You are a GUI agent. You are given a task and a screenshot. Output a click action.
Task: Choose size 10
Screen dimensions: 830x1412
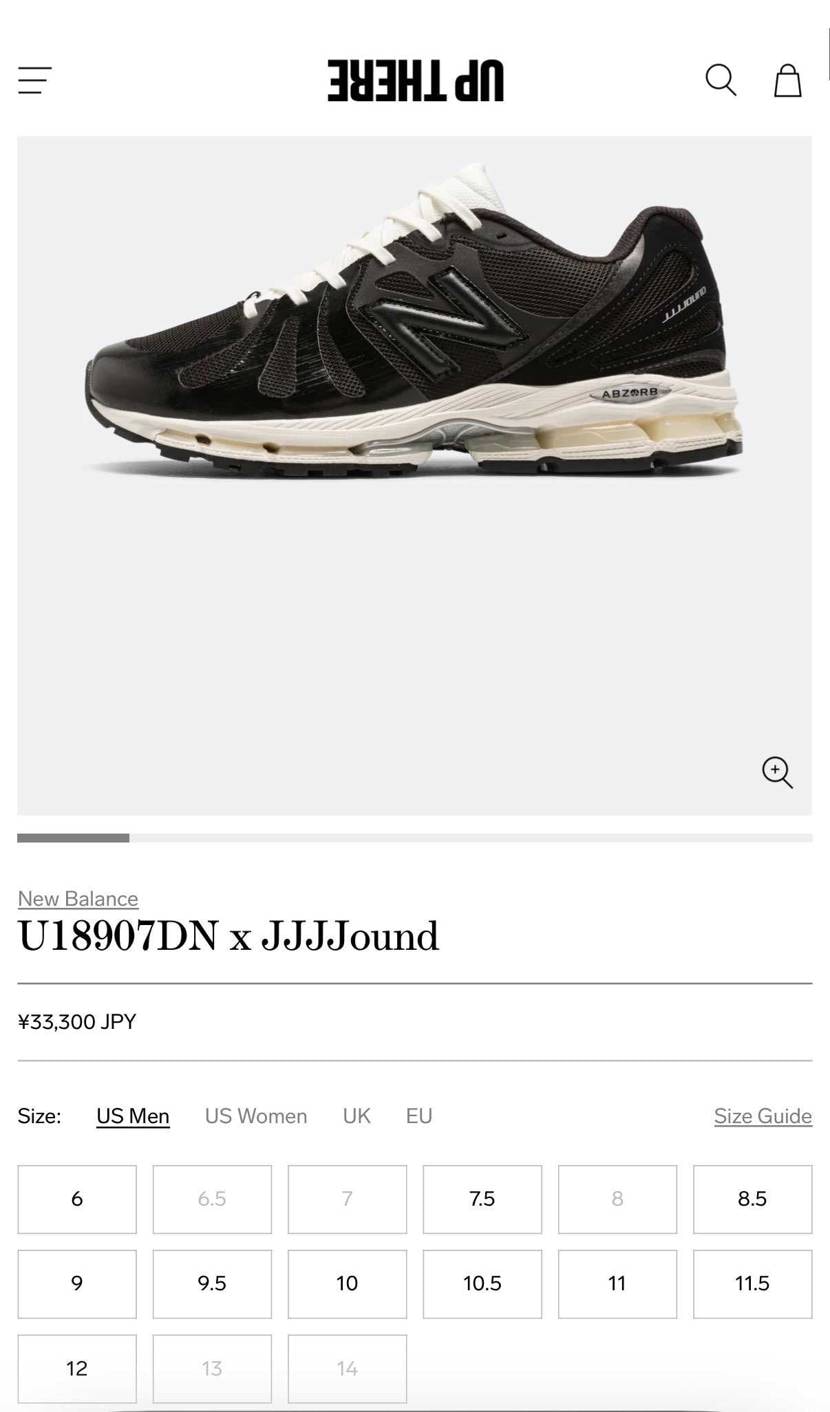coord(347,1284)
